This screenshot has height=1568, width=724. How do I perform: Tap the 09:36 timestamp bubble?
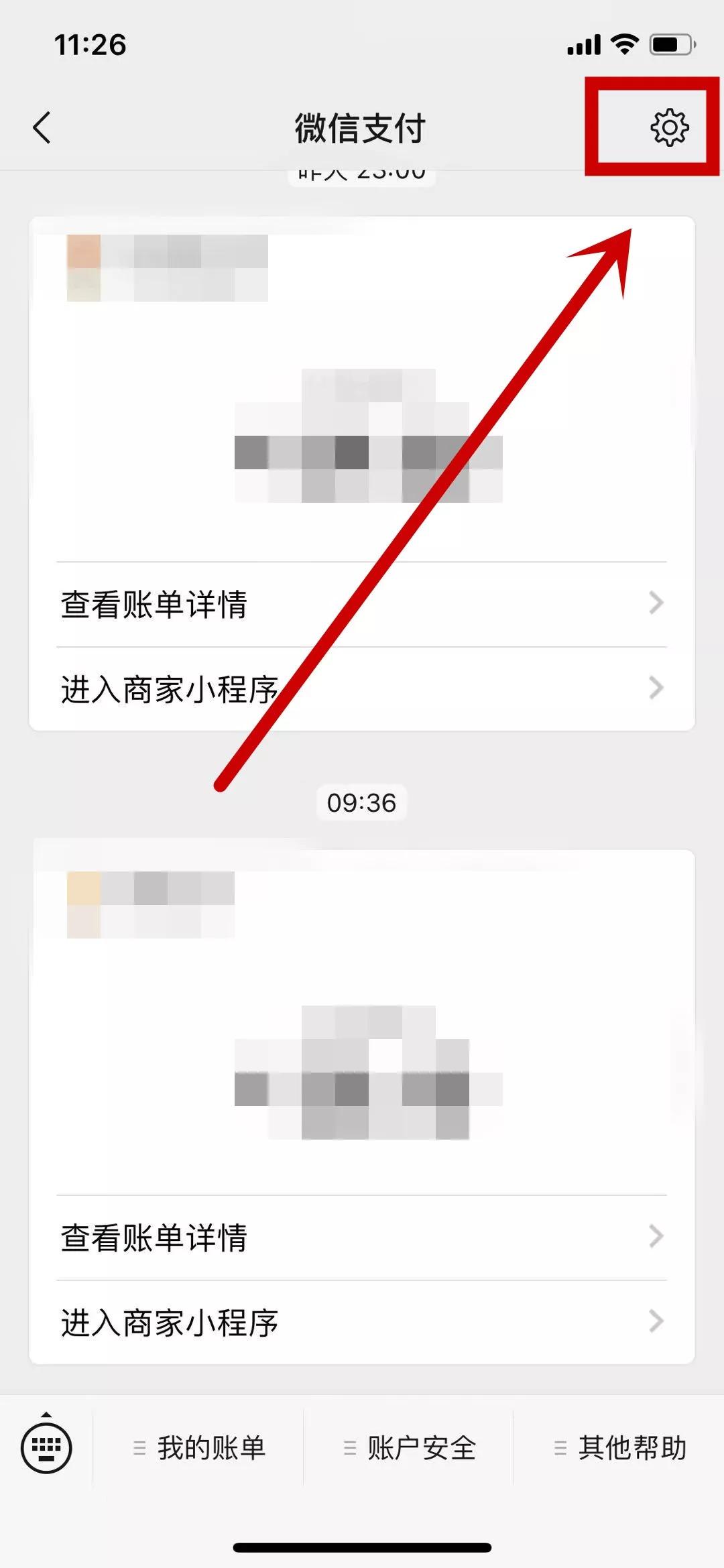coord(361,802)
